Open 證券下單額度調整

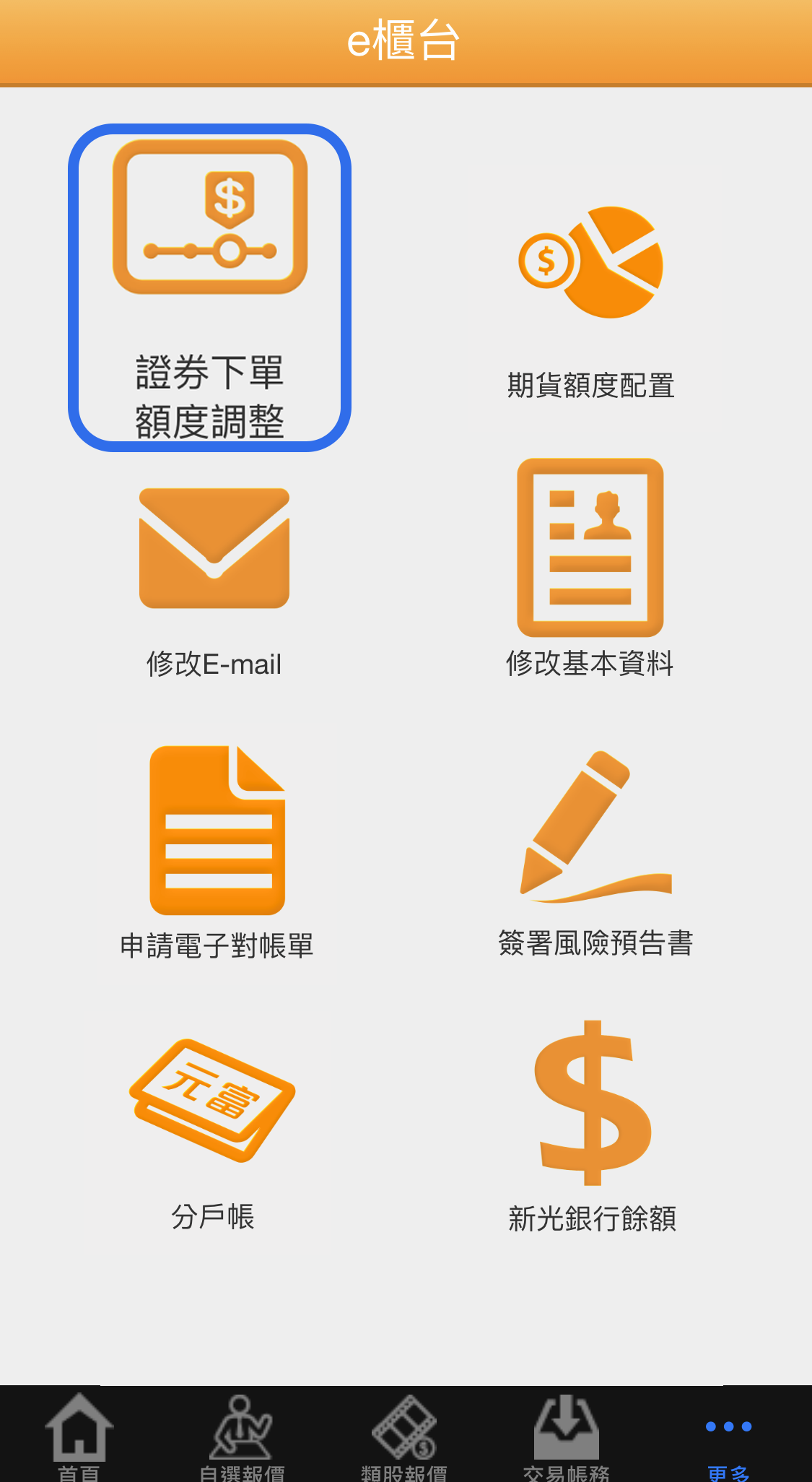click(210, 288)
